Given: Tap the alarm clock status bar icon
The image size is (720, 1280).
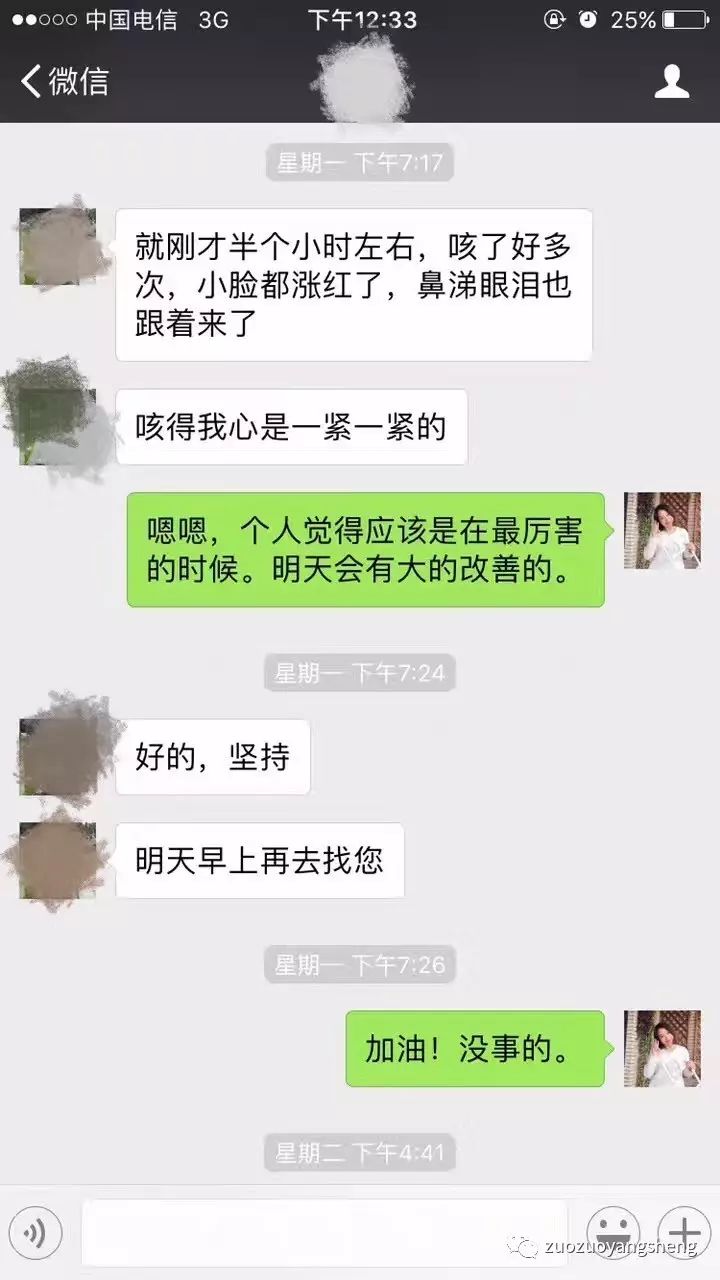Looking at the screenshot, I should pos(589,18).
